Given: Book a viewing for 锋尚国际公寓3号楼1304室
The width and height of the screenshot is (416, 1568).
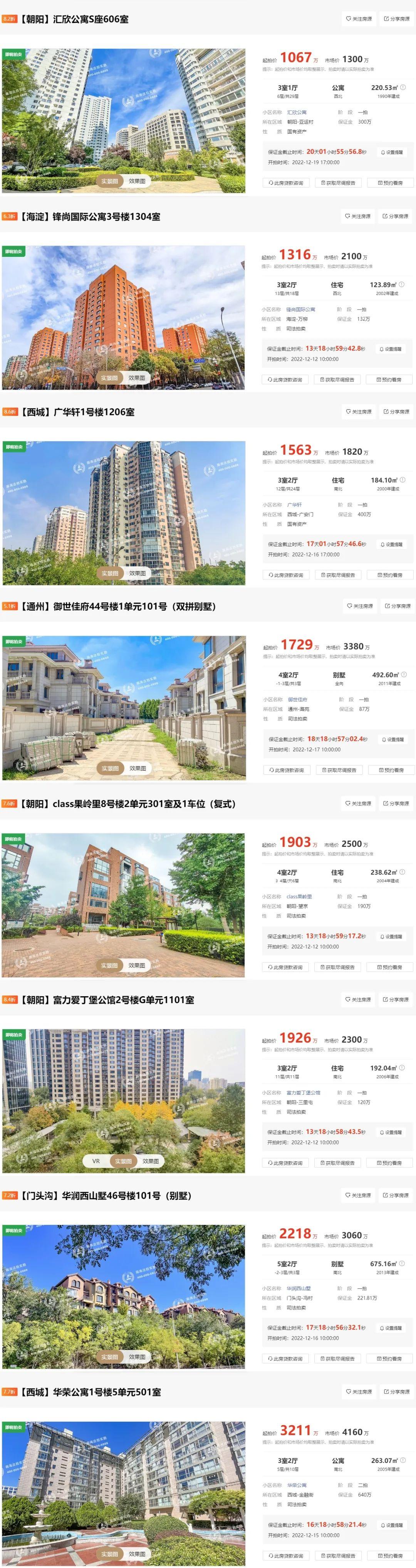Looking at the screenshot, I should click(x=389, y=380).
